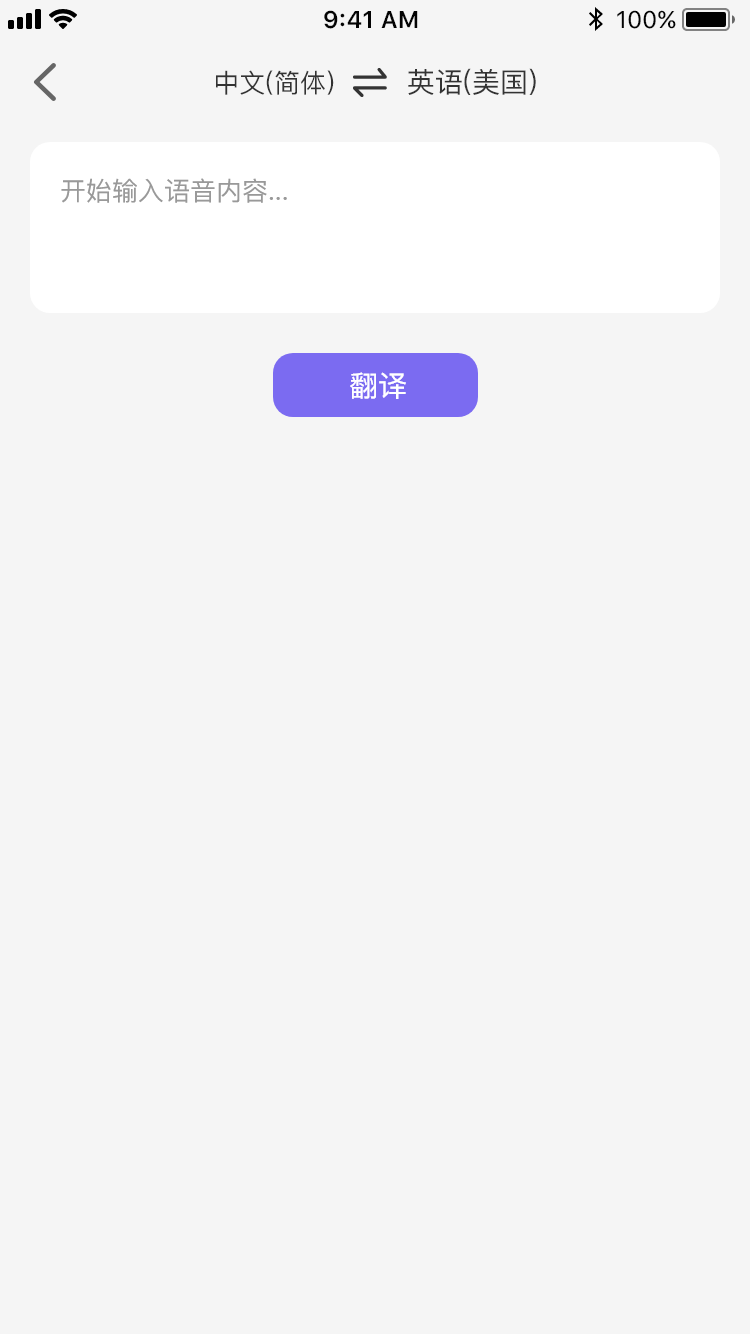Click the Bluetooth icon in the status bar
The height and width of the screenshot is (1334, 750).
596,18
